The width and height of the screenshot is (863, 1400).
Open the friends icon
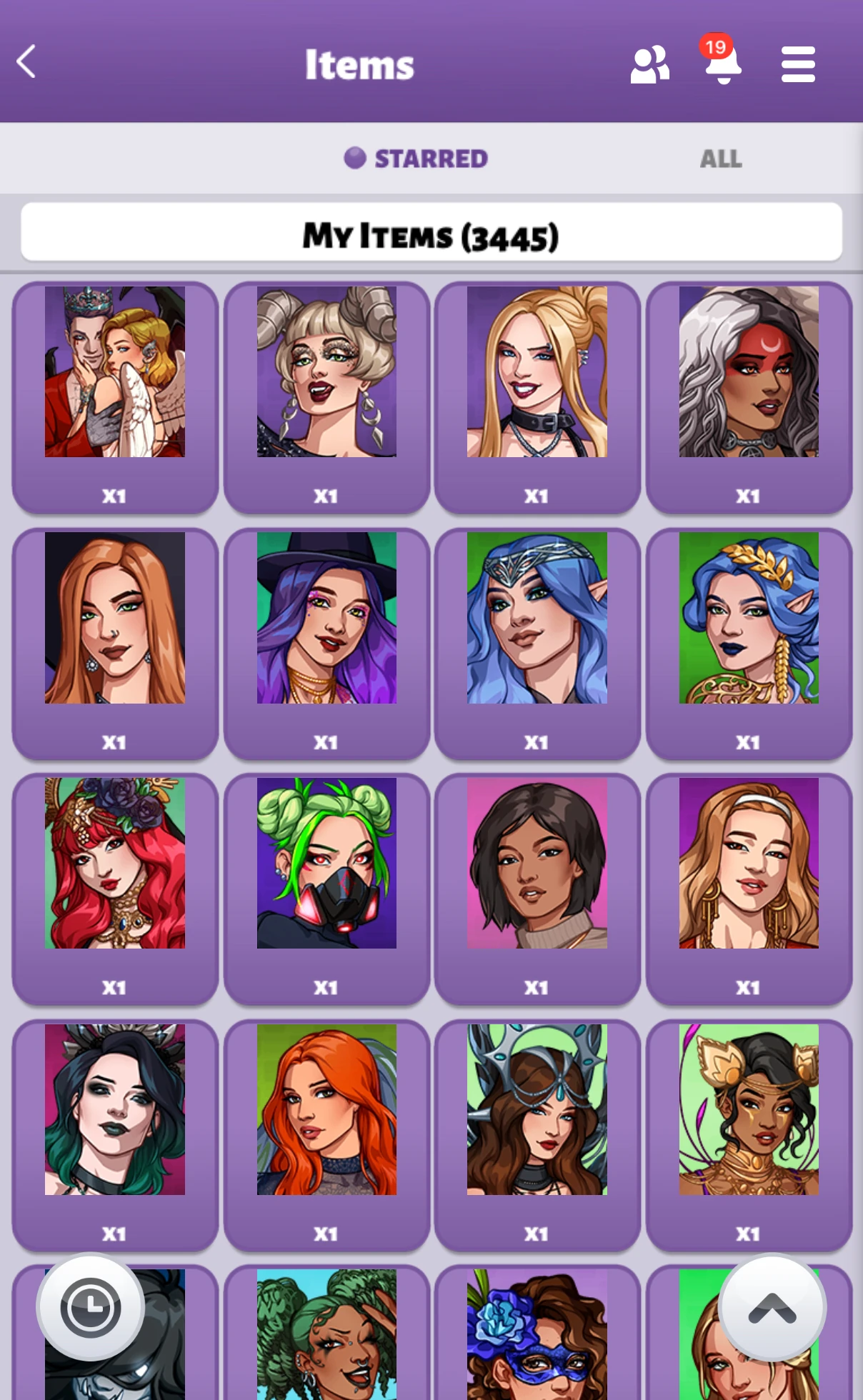coord(649,65)
